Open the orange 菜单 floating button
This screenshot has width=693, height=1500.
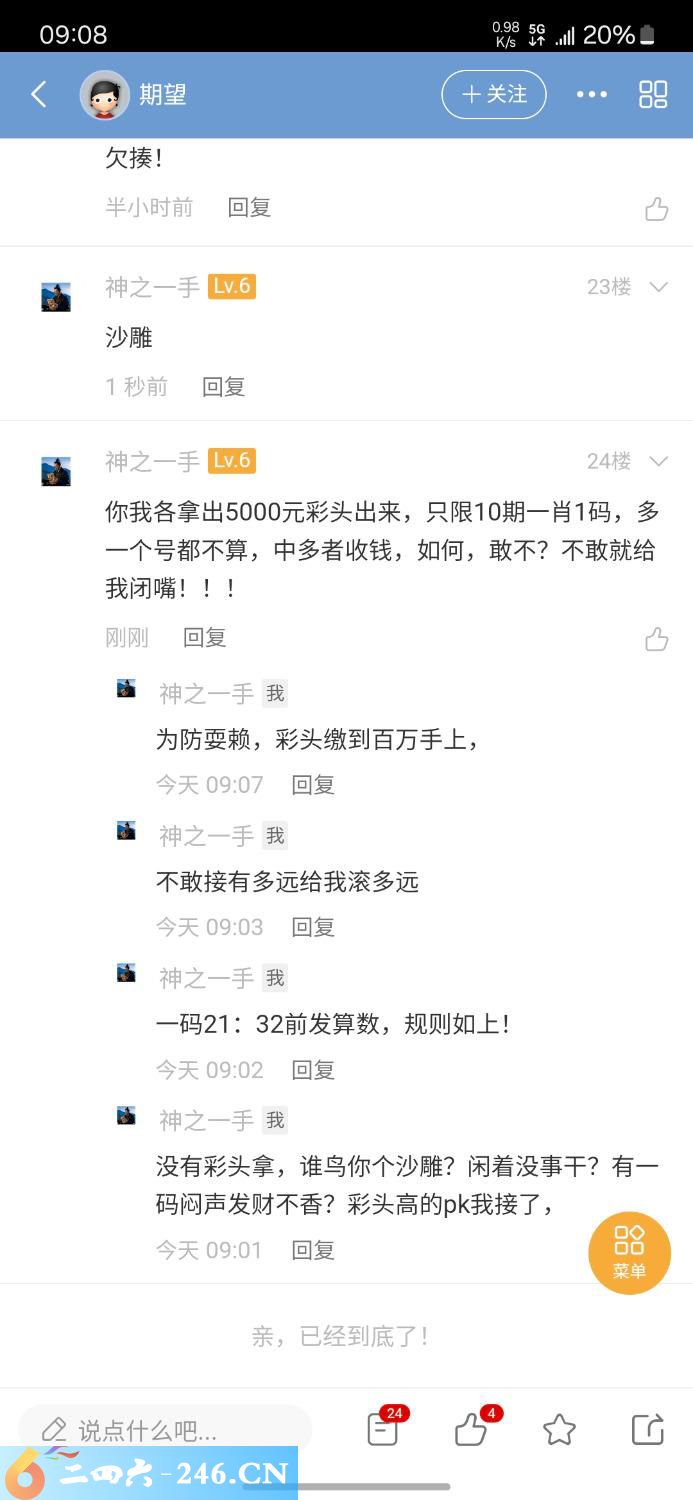point(629,1253)
